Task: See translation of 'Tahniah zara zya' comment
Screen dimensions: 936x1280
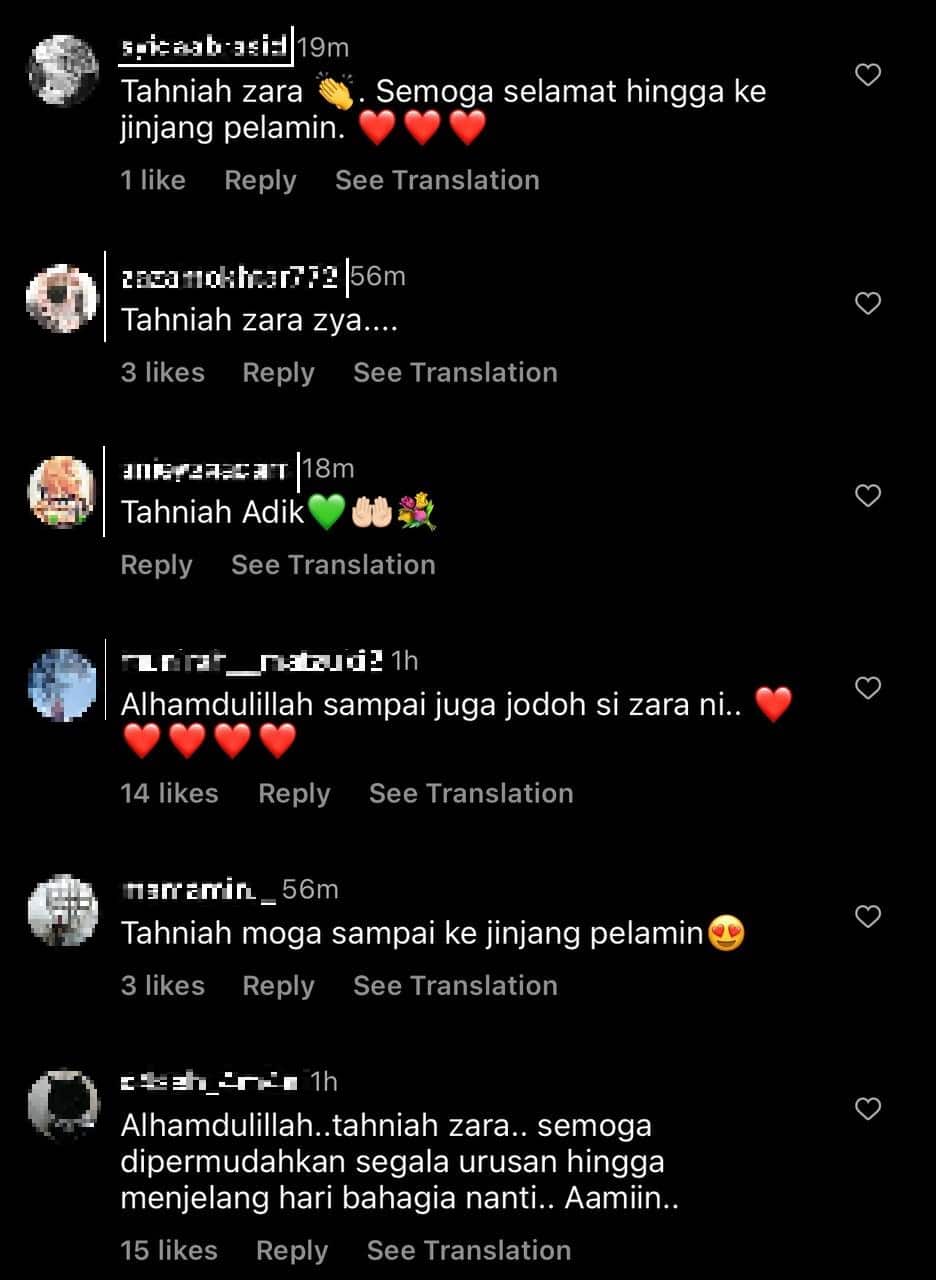Action: pos(455,372)
